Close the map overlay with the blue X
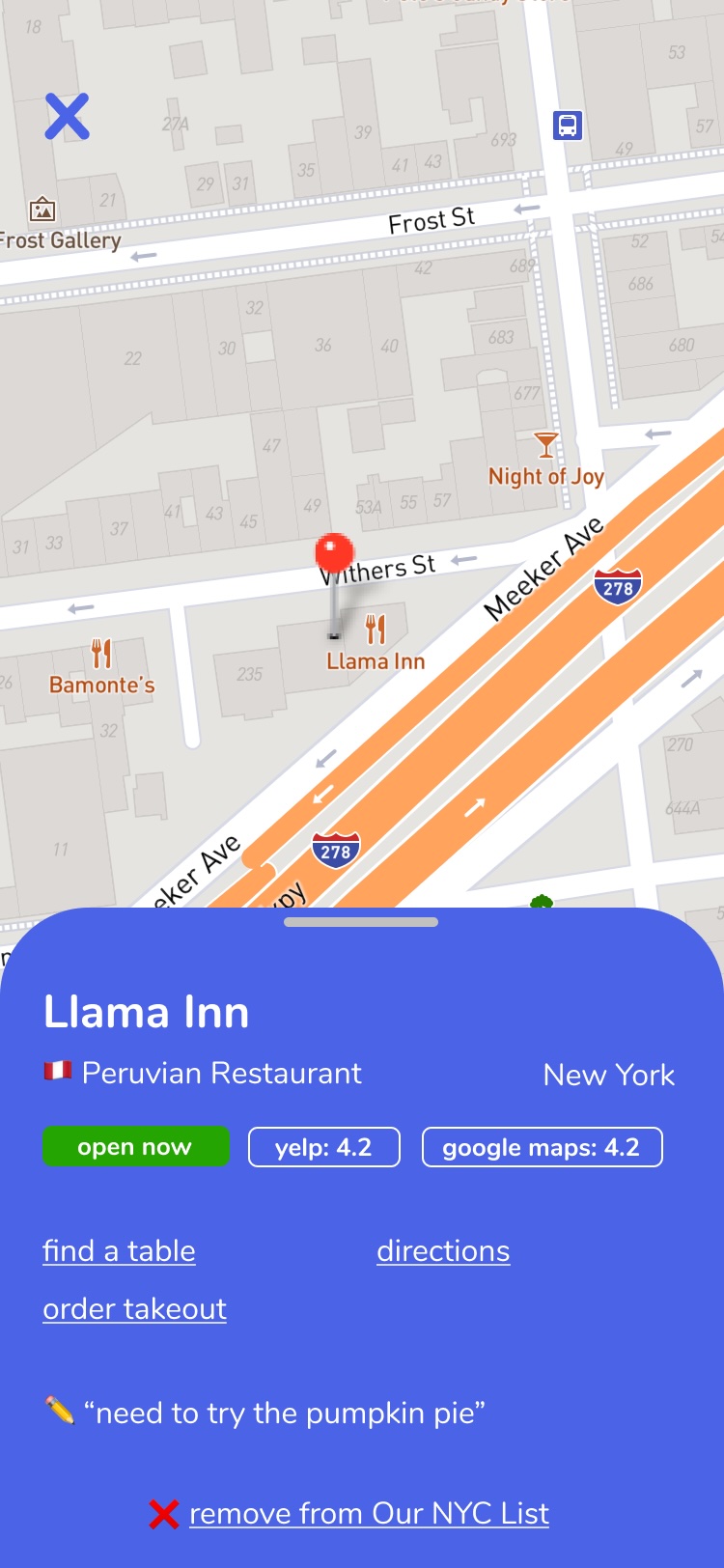 pos(67,115)
